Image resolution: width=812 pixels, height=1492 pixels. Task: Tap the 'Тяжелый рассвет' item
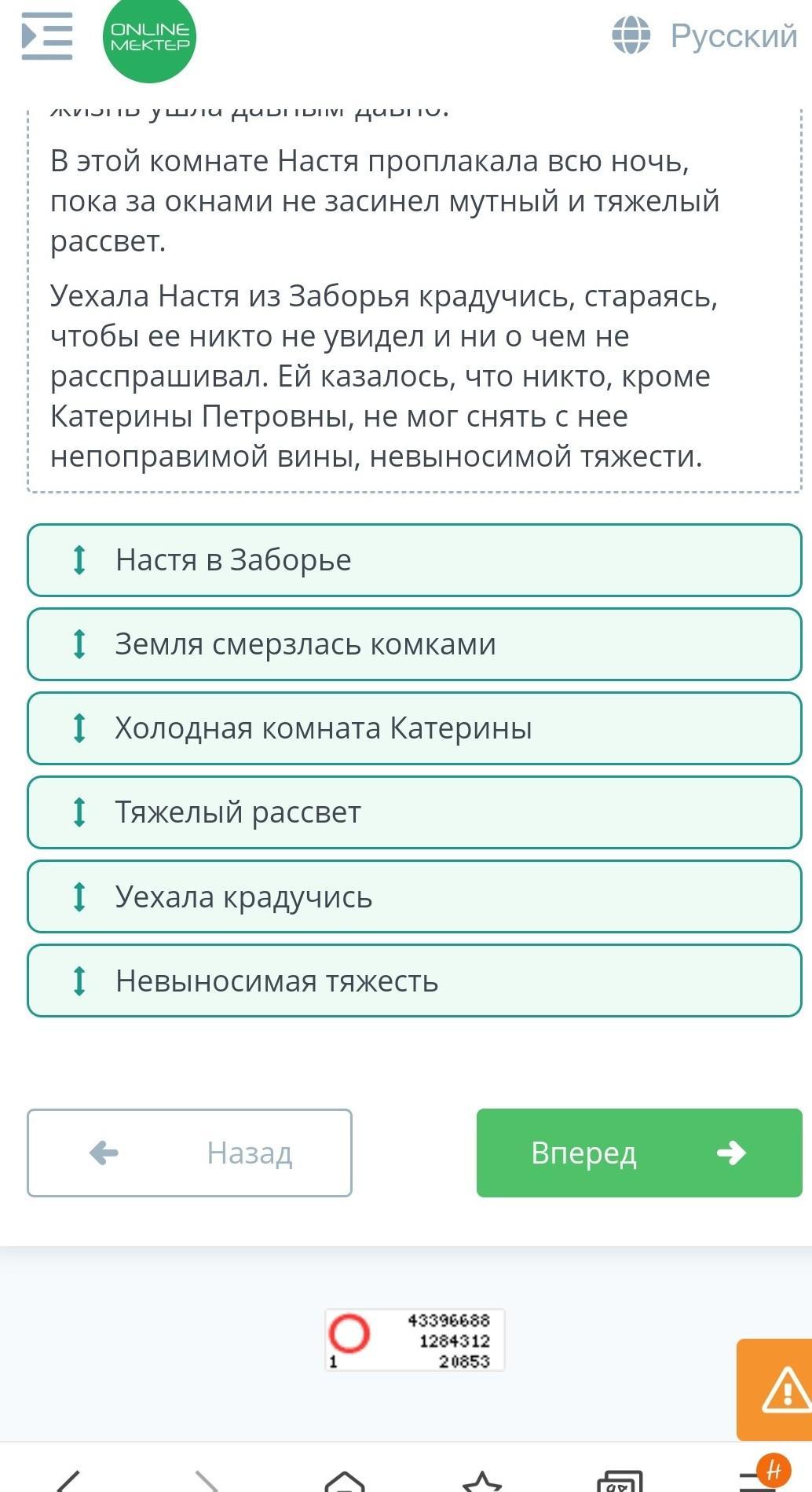pyautogui.click(x=414, y=812)
